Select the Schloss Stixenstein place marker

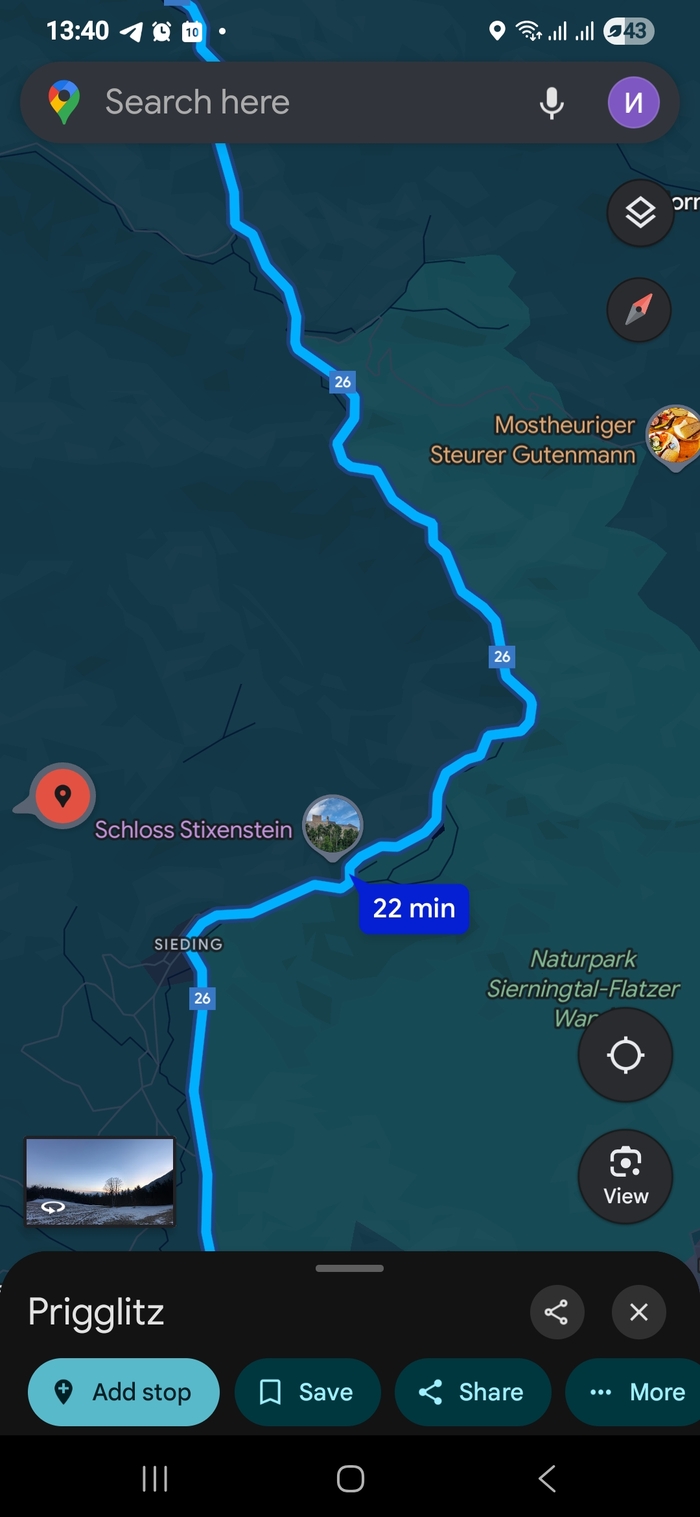(x=332, y=828)
